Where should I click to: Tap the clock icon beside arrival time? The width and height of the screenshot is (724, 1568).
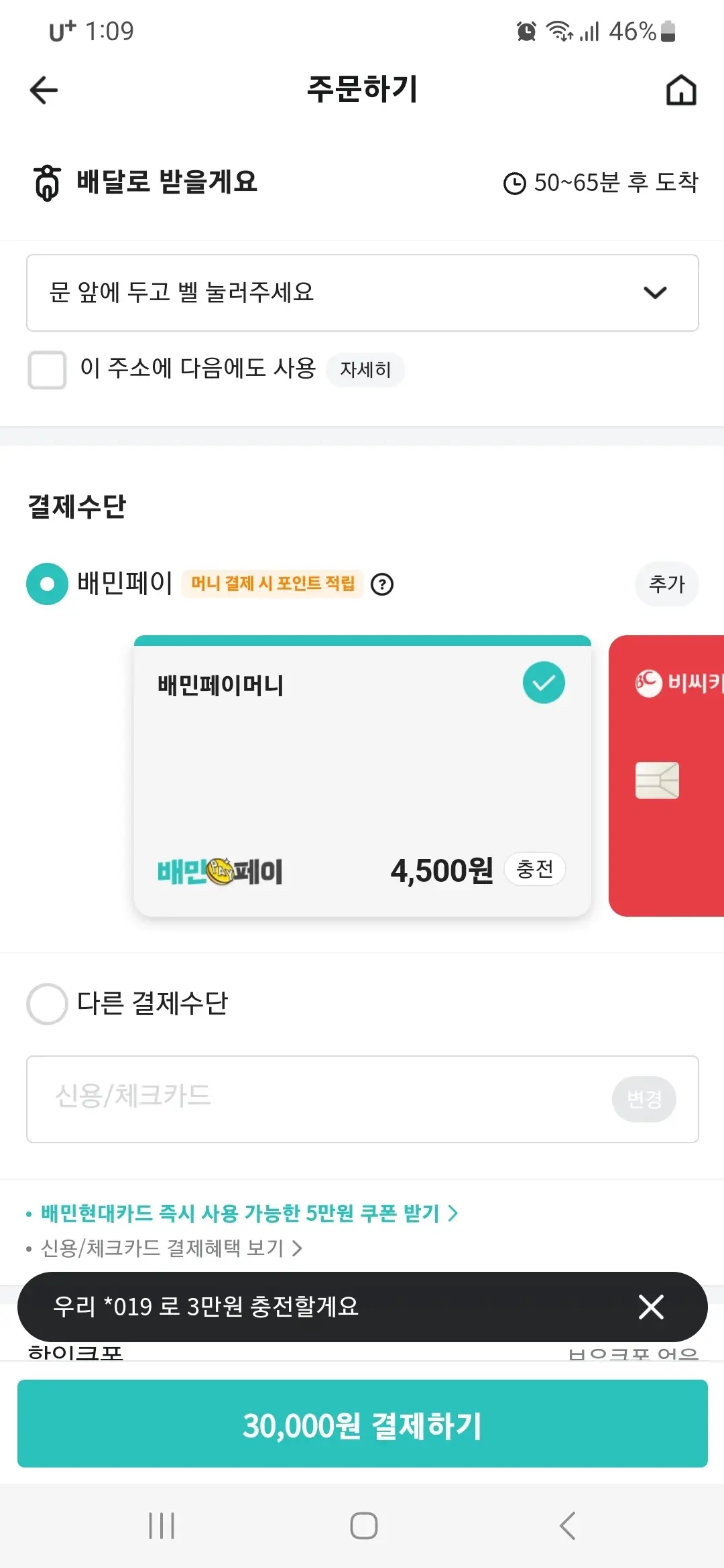pos(514,182)
